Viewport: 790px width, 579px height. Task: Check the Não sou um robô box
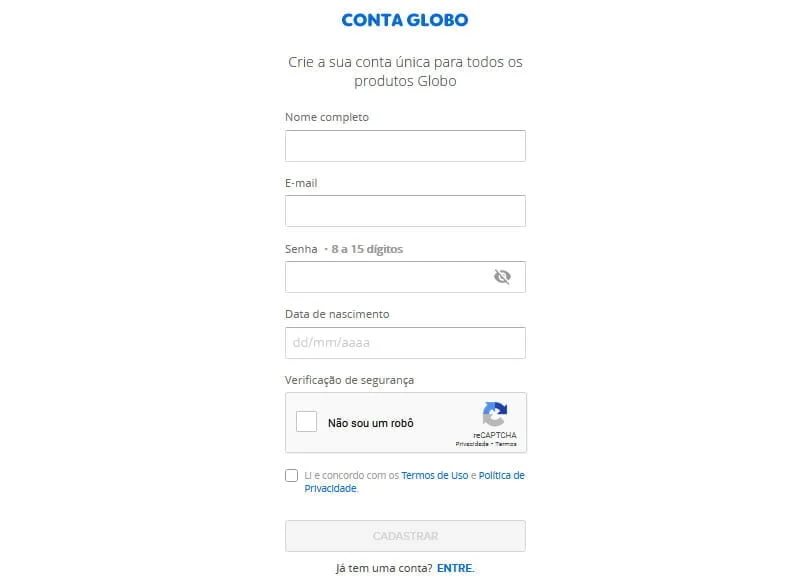click(x=307, y=422)
